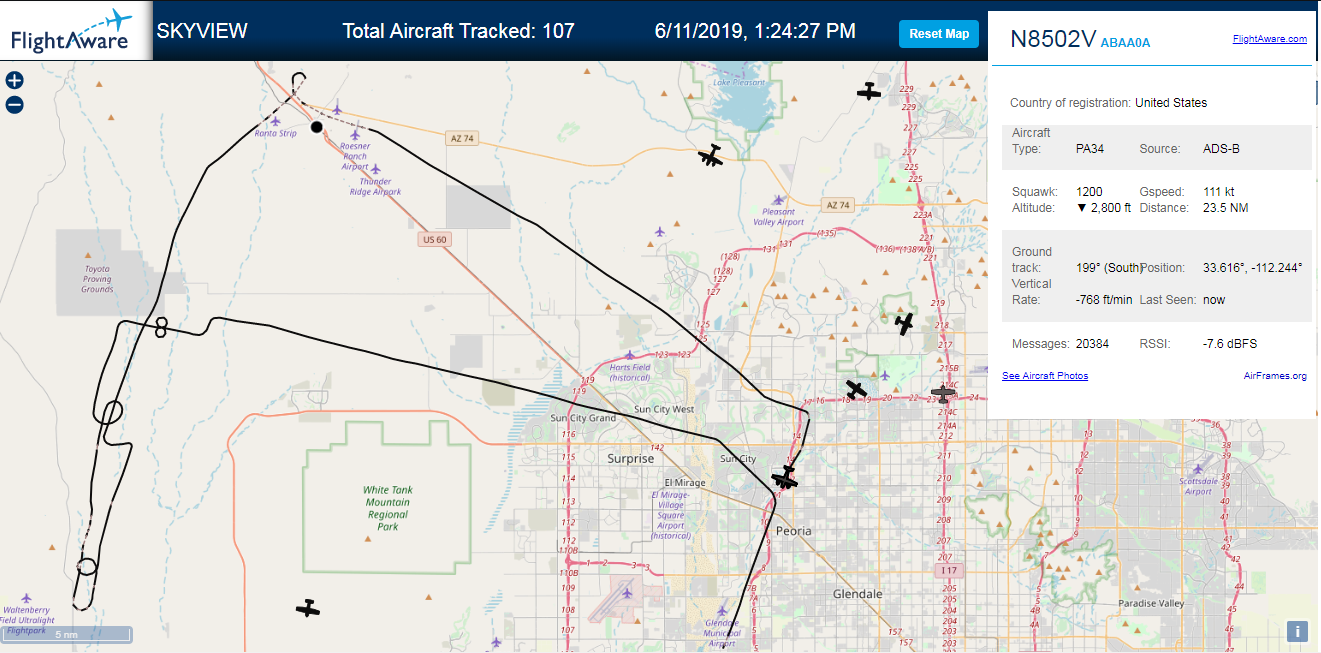This screenshot has width=1321, height=653.
Task: Open the ABAA0A hex code link
Action: [x=1125, y=43]
